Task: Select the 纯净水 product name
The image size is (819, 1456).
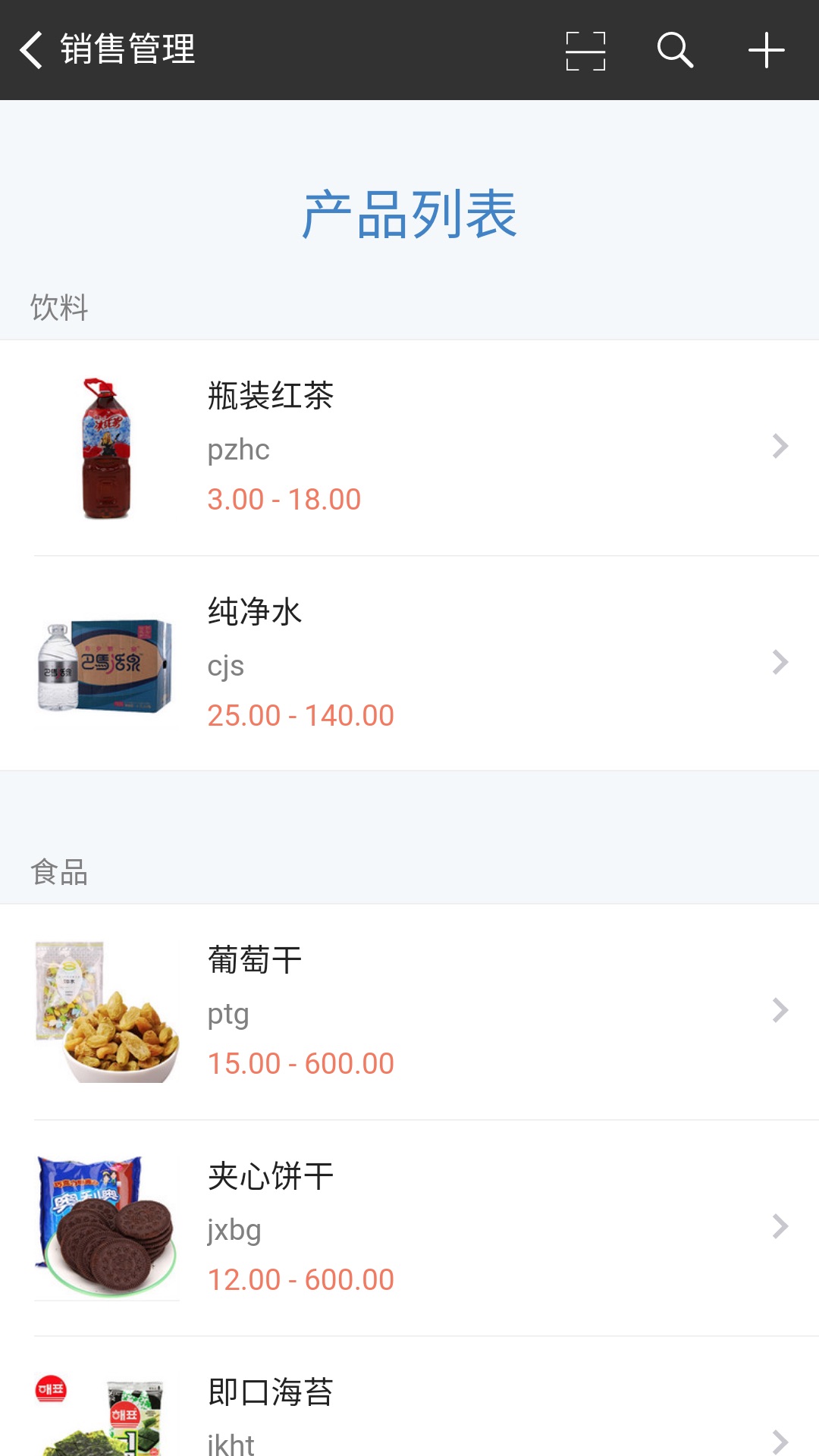Action: pyautogui.click(x=253, y=611)
